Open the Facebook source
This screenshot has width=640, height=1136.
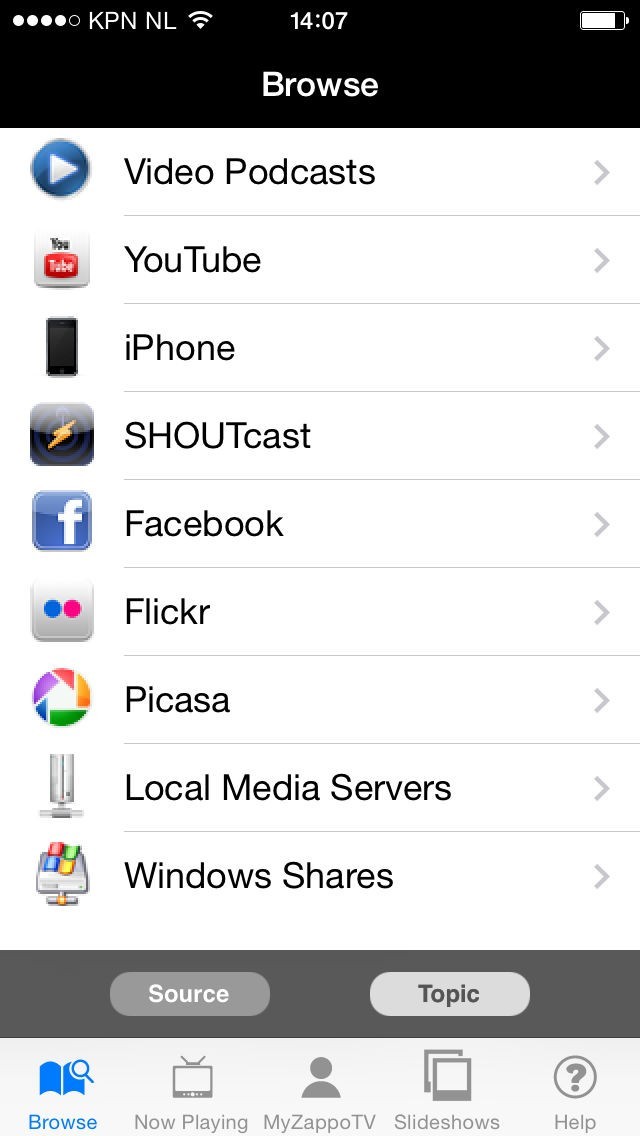click(320, 524)
